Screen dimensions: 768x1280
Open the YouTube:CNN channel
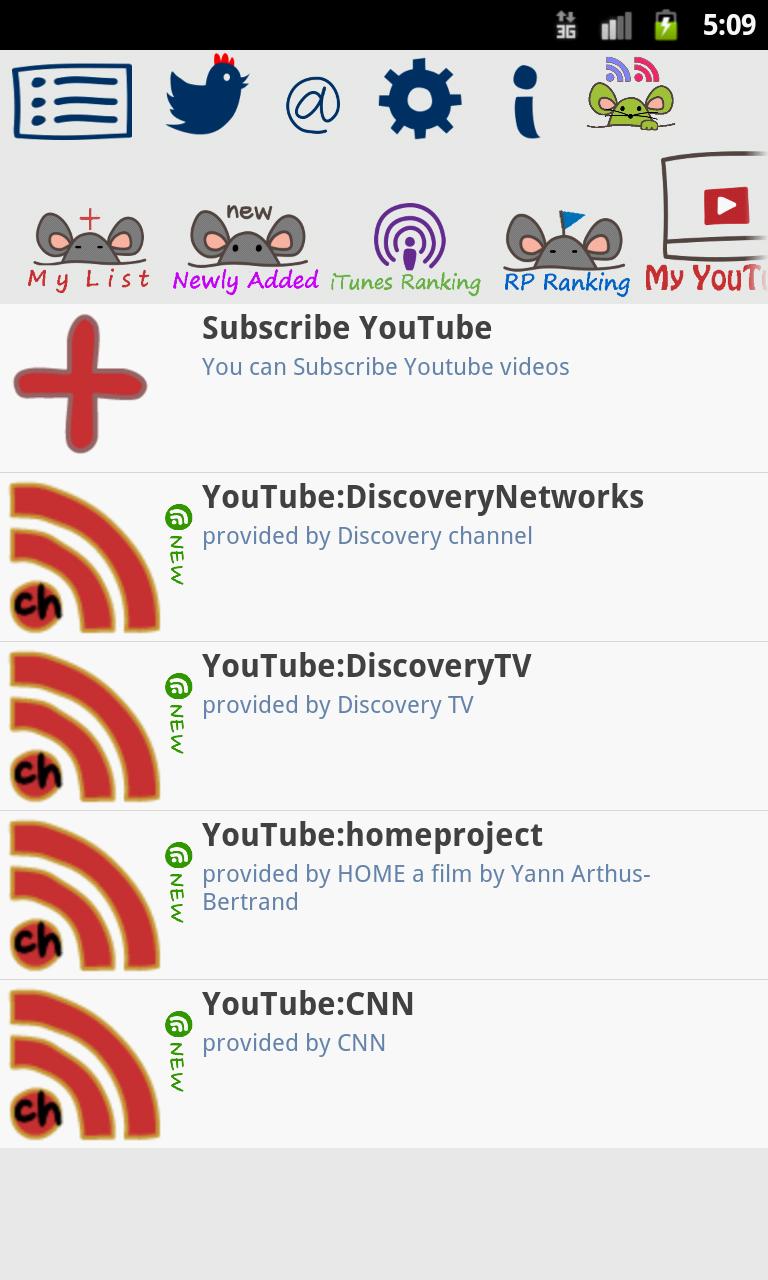coord(384,1064)
